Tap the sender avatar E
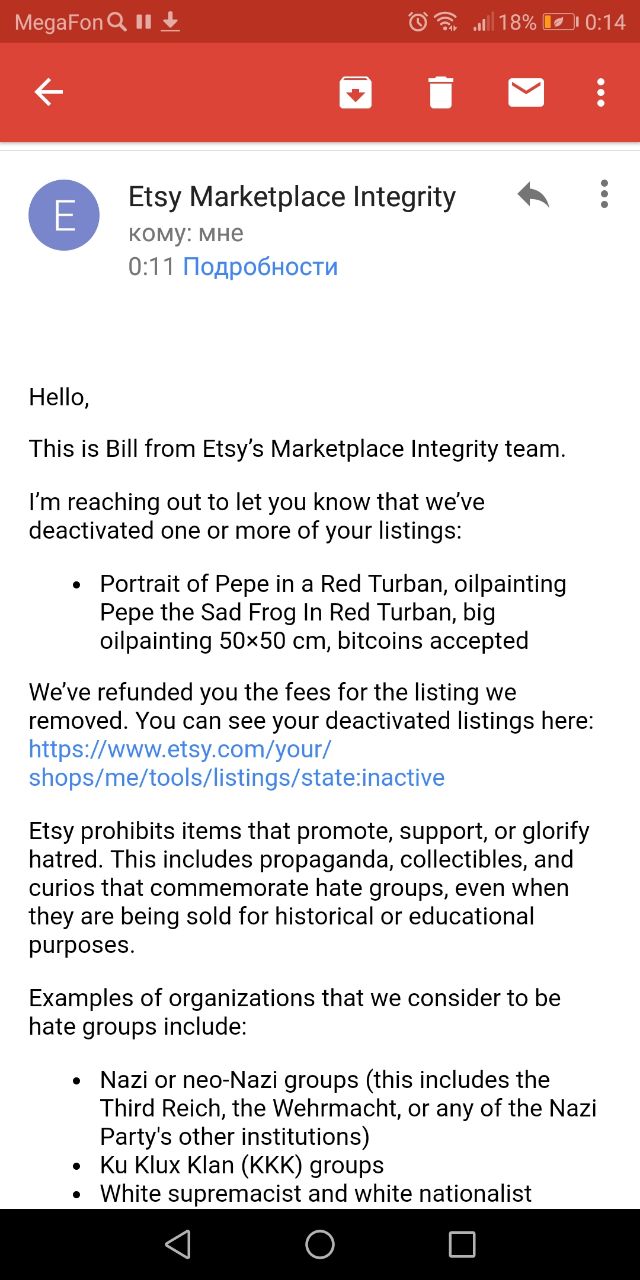Viewport: 640px width, 1280px height. pyautogui.click(x=64, y=215)
